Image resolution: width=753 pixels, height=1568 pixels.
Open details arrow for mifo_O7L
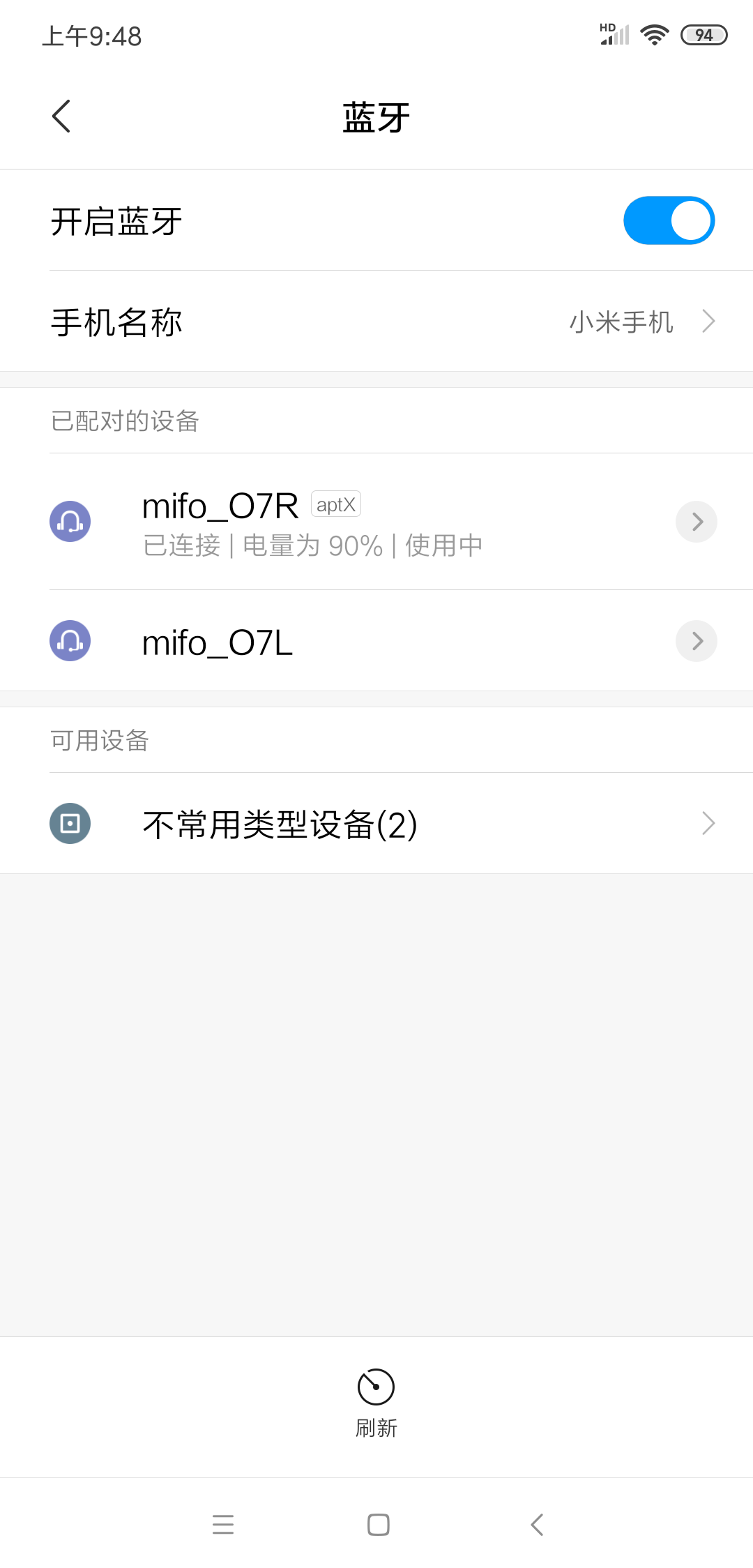(x=697, y=641)
